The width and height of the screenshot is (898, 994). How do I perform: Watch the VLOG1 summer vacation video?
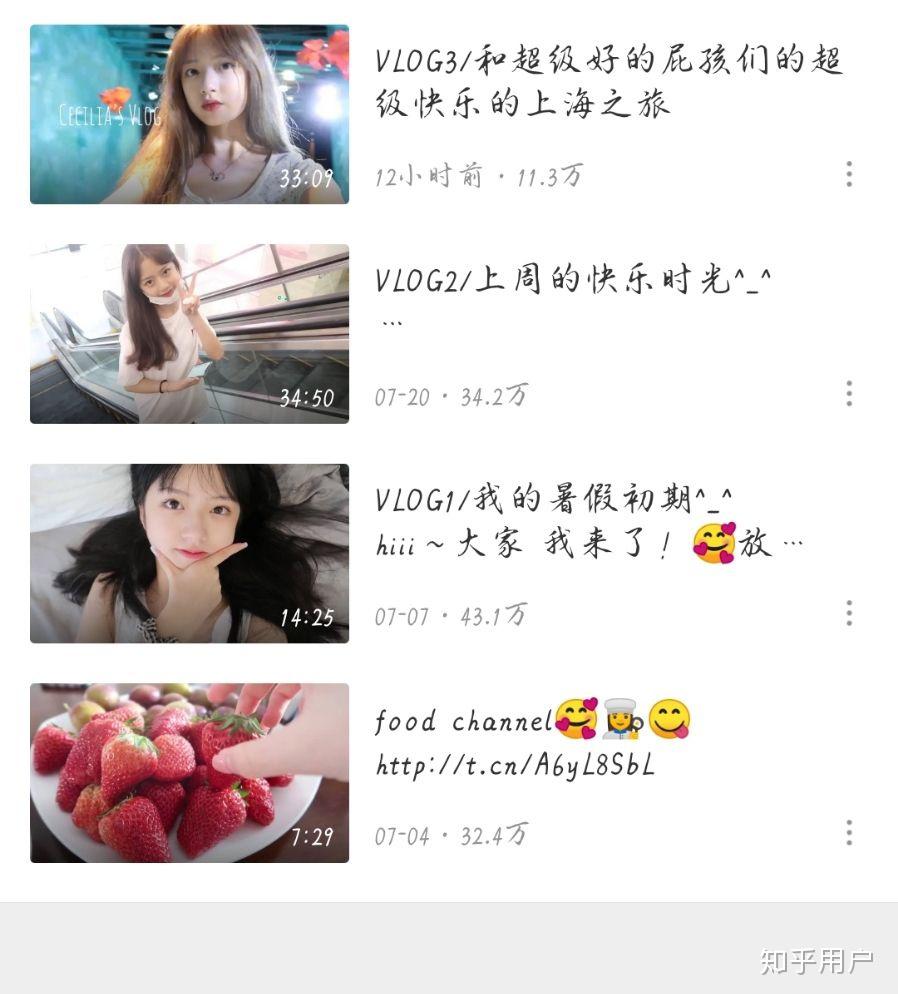pos(189,553)
